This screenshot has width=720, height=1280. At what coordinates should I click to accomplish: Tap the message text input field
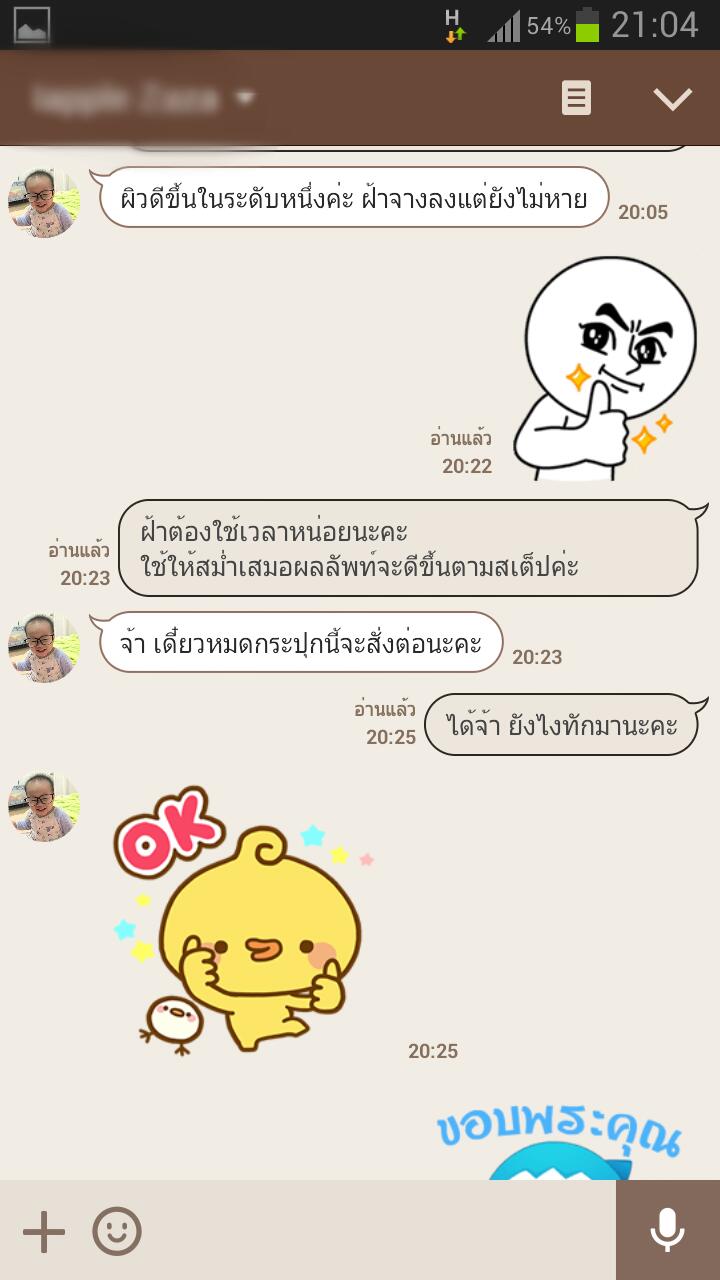coord(380,1231)
